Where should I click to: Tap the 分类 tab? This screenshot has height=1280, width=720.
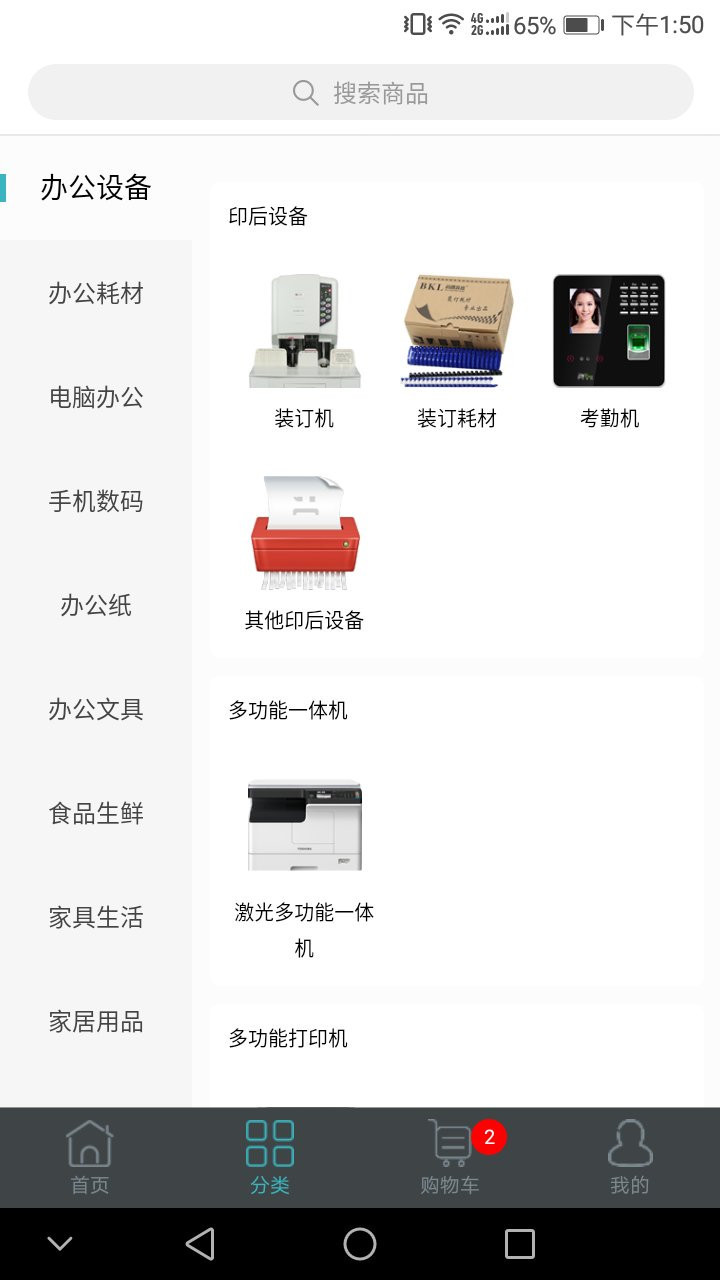(270, 1157)
